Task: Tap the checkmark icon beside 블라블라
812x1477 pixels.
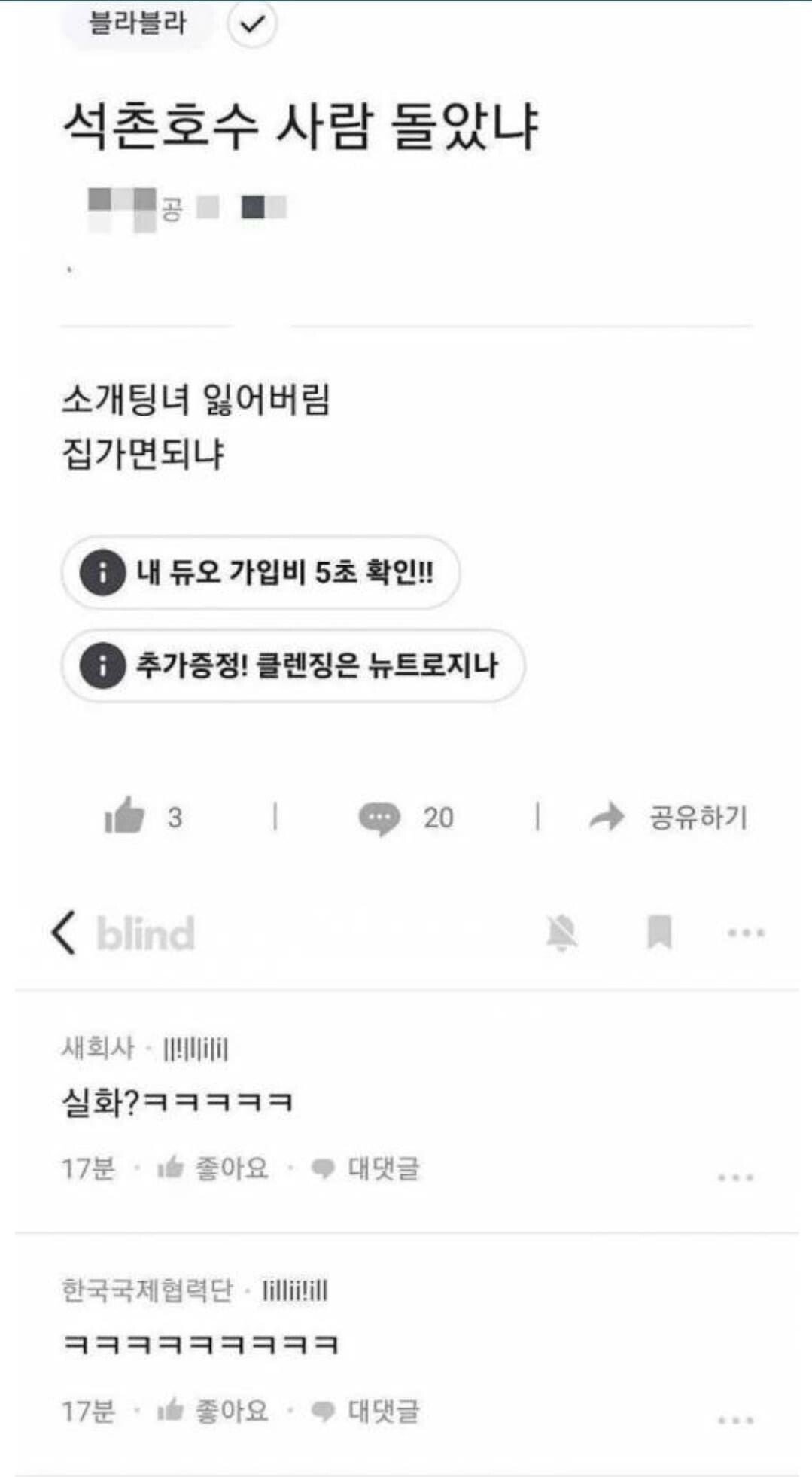Action: coord(252,25)
